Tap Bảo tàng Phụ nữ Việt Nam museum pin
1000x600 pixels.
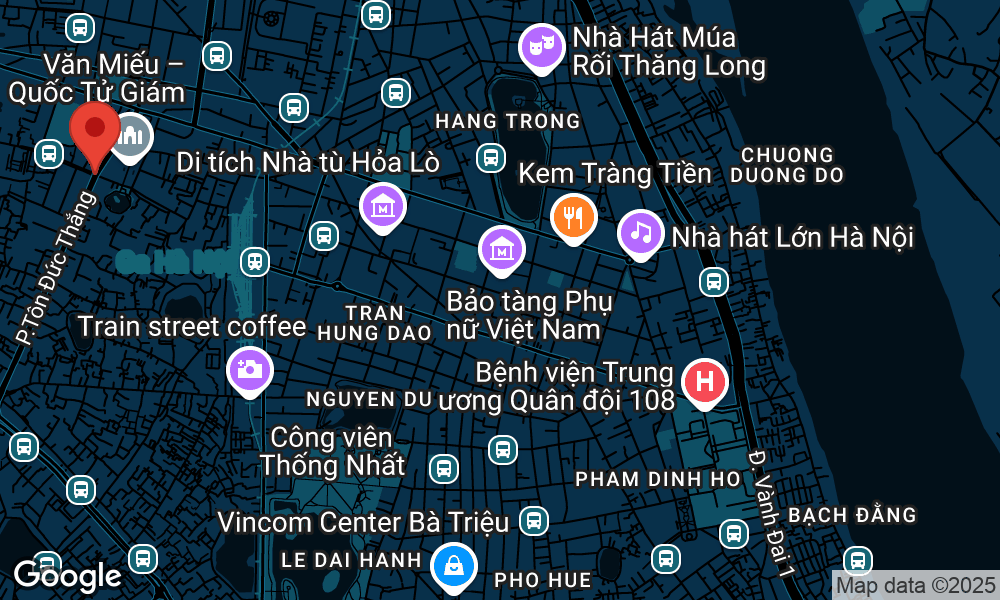502,248
